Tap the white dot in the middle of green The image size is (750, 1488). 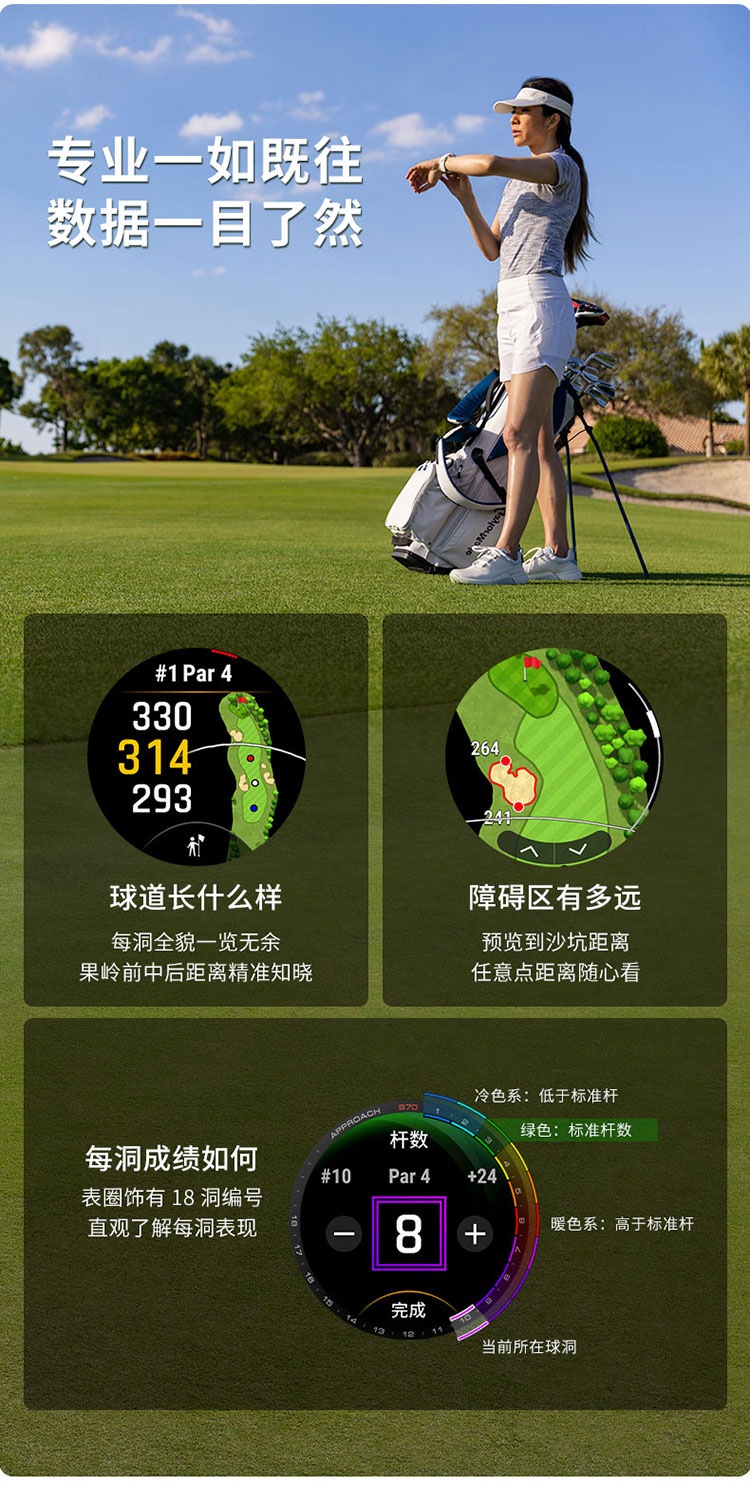coord(254,783)
